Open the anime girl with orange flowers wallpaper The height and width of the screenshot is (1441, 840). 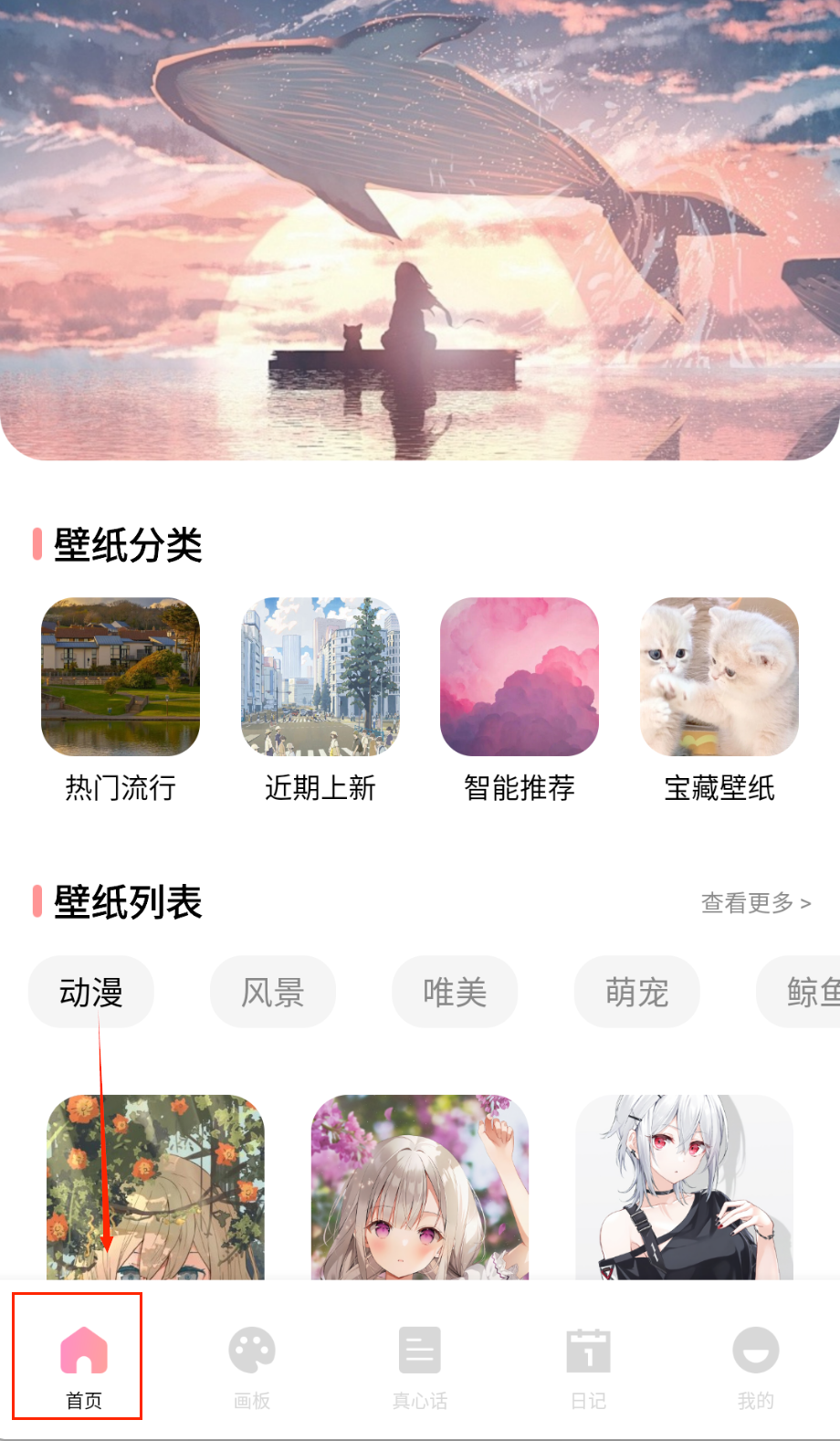pos(156,1186)
